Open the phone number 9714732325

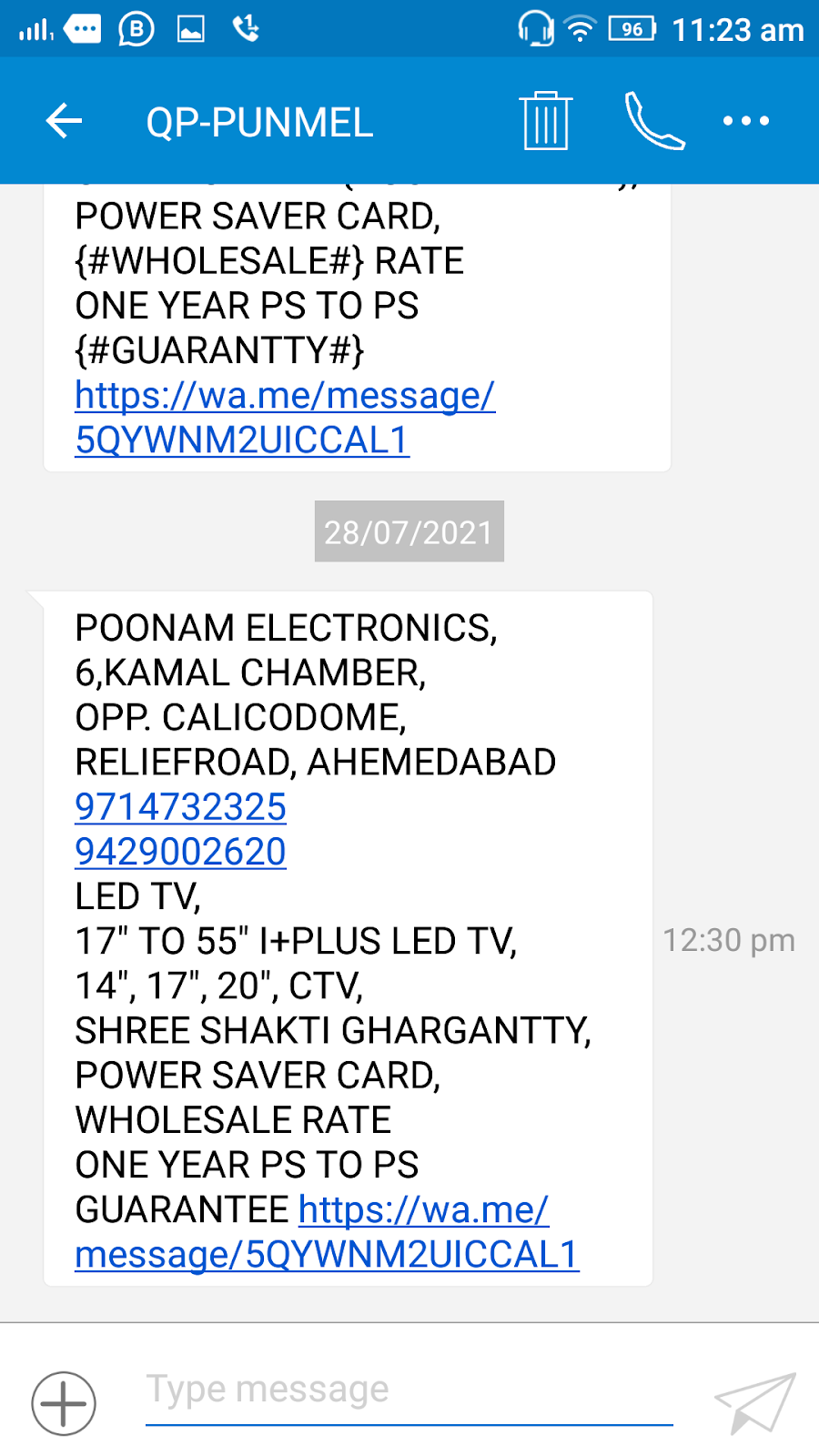(x=180, y=807)
